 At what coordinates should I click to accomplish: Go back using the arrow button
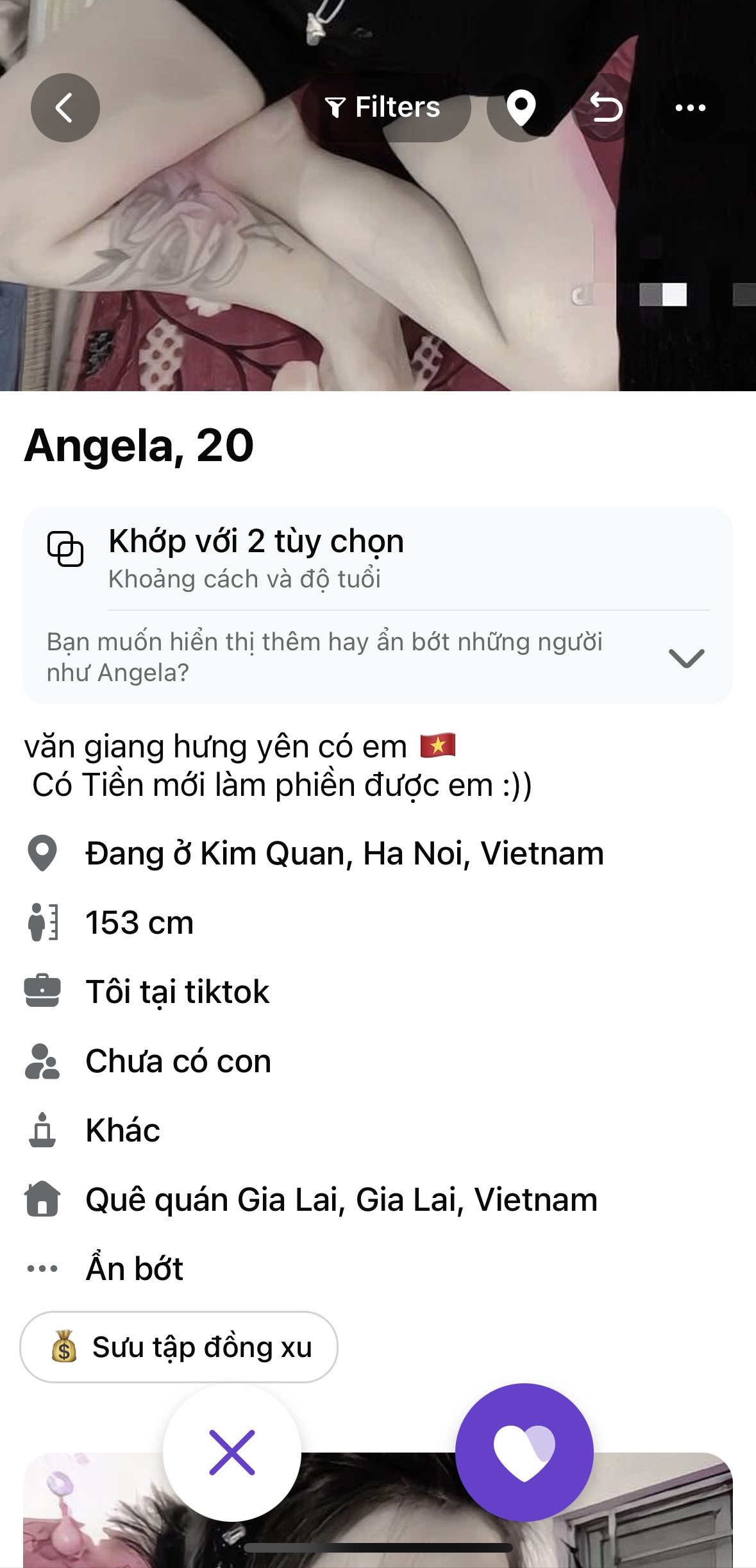pyautogui.click(x=65, y=108)
